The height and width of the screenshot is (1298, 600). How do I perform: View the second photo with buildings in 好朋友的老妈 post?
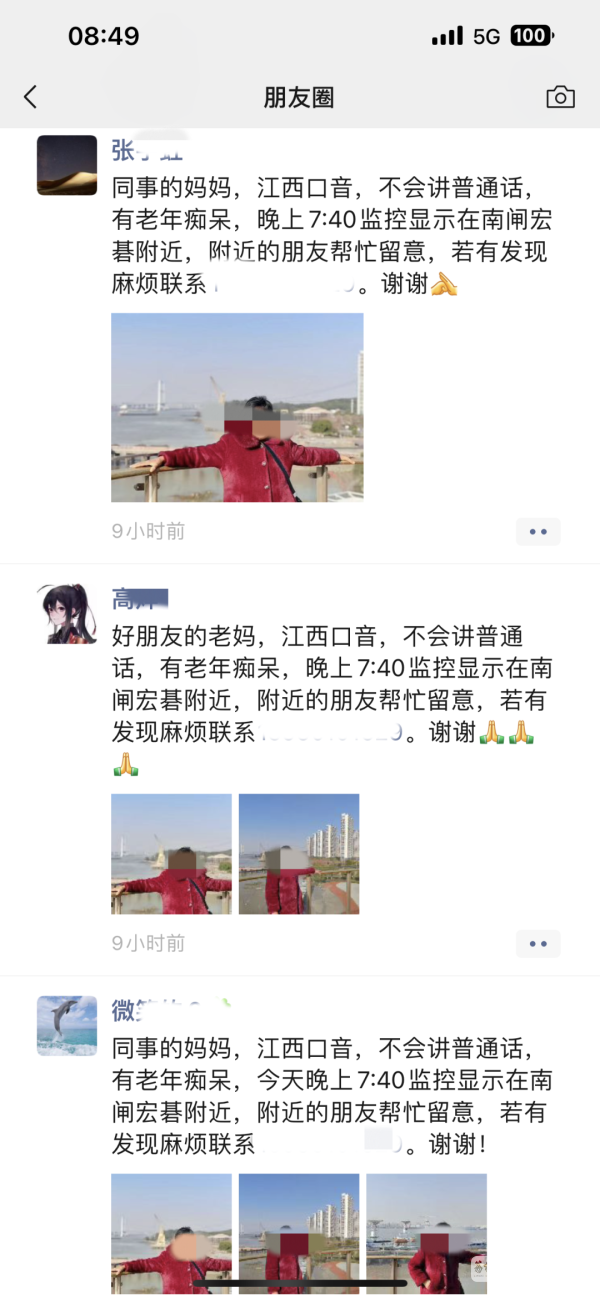[x=299, y=854]
